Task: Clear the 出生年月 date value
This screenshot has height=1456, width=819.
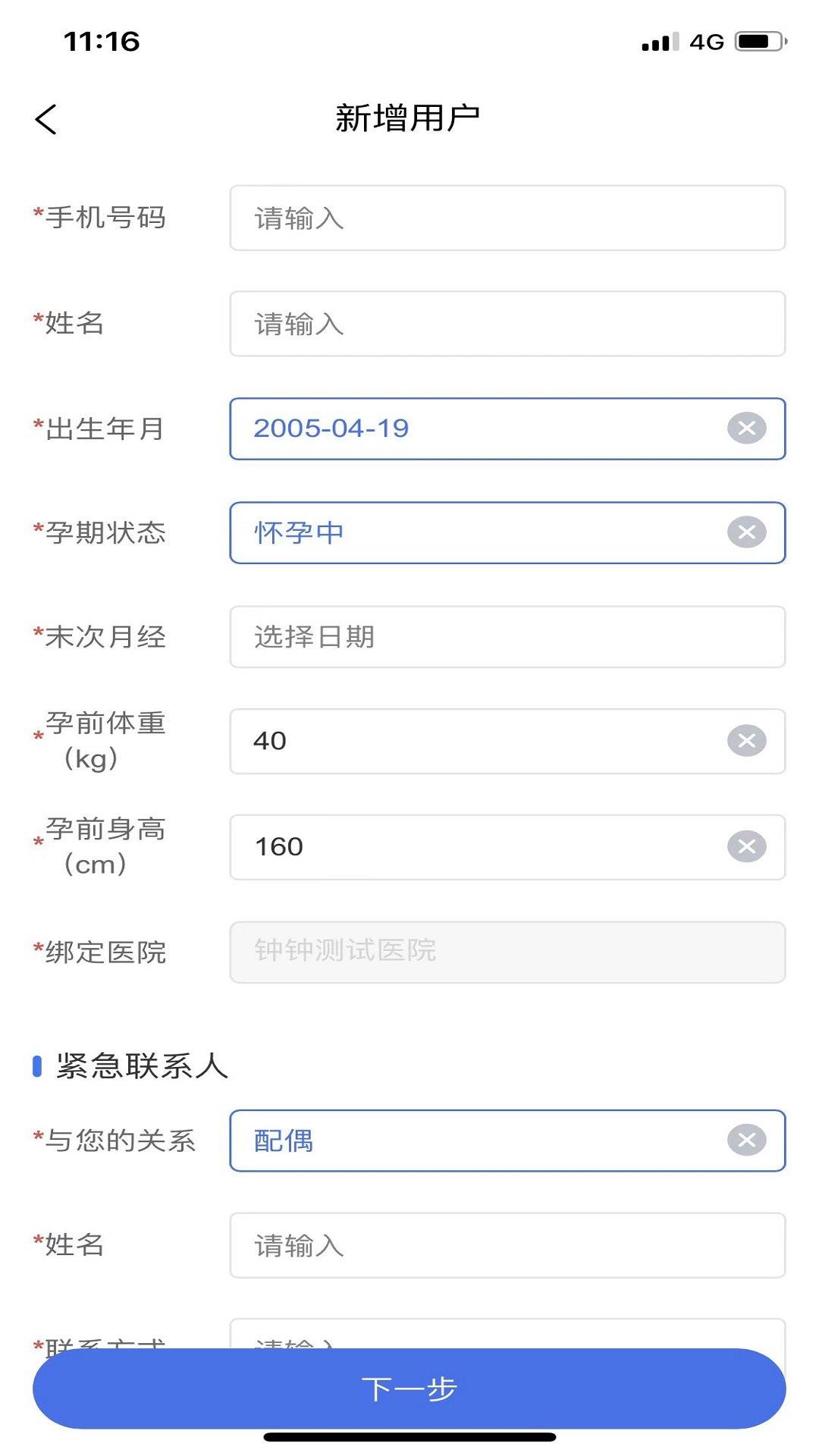Action: coord(745,428)
